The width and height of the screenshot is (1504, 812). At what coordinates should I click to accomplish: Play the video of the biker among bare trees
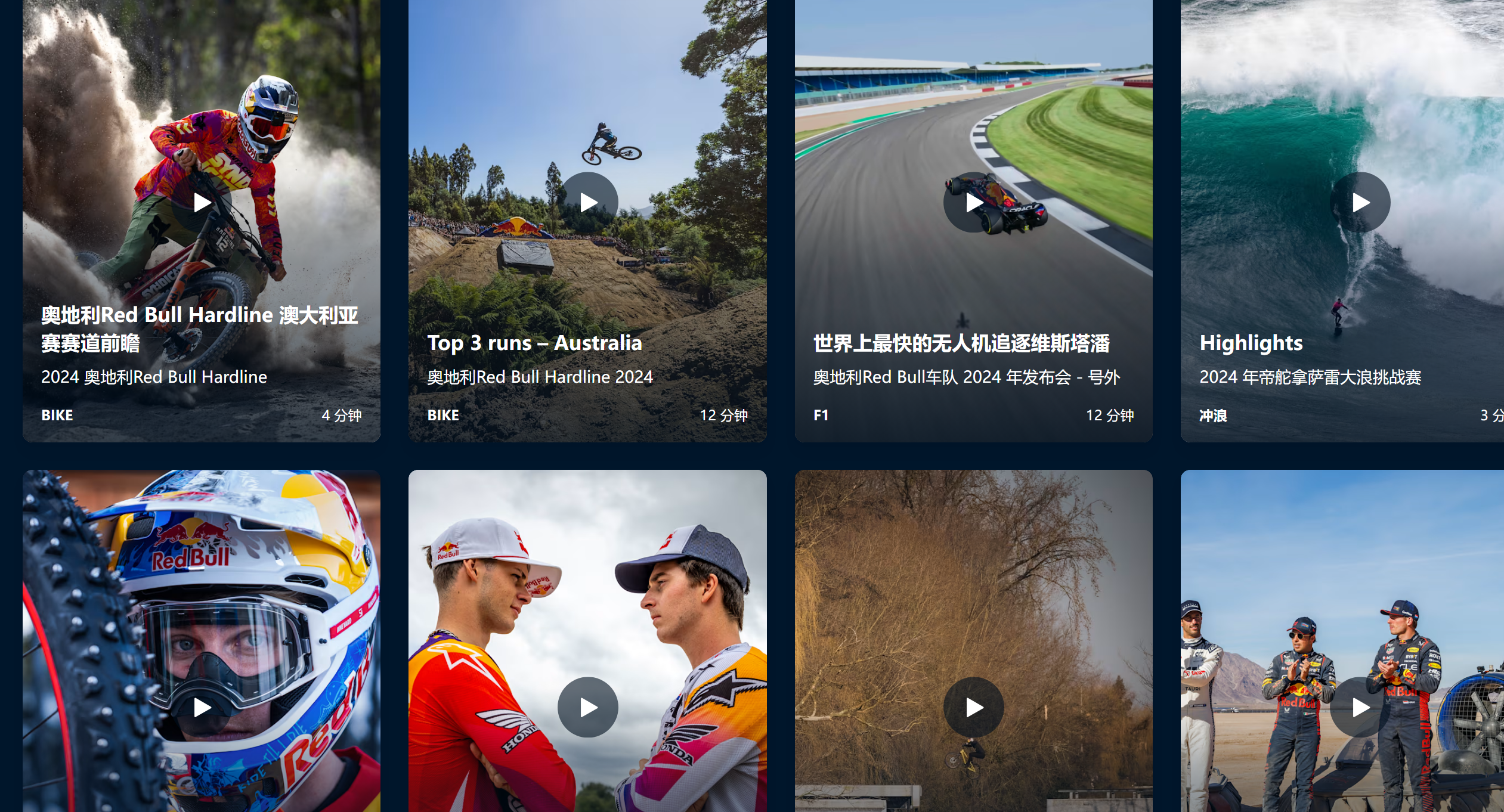click(x=973, y=707)
